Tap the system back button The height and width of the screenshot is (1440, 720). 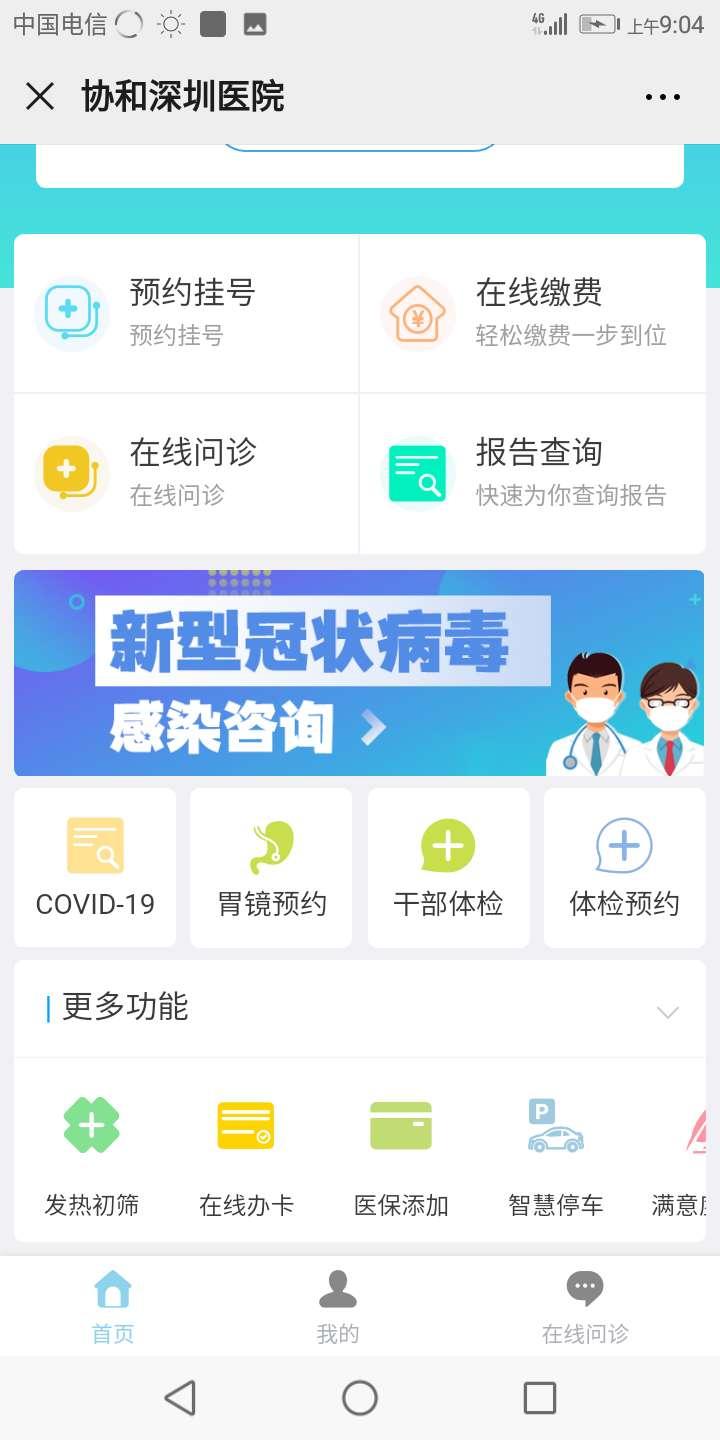(180, 1398)
